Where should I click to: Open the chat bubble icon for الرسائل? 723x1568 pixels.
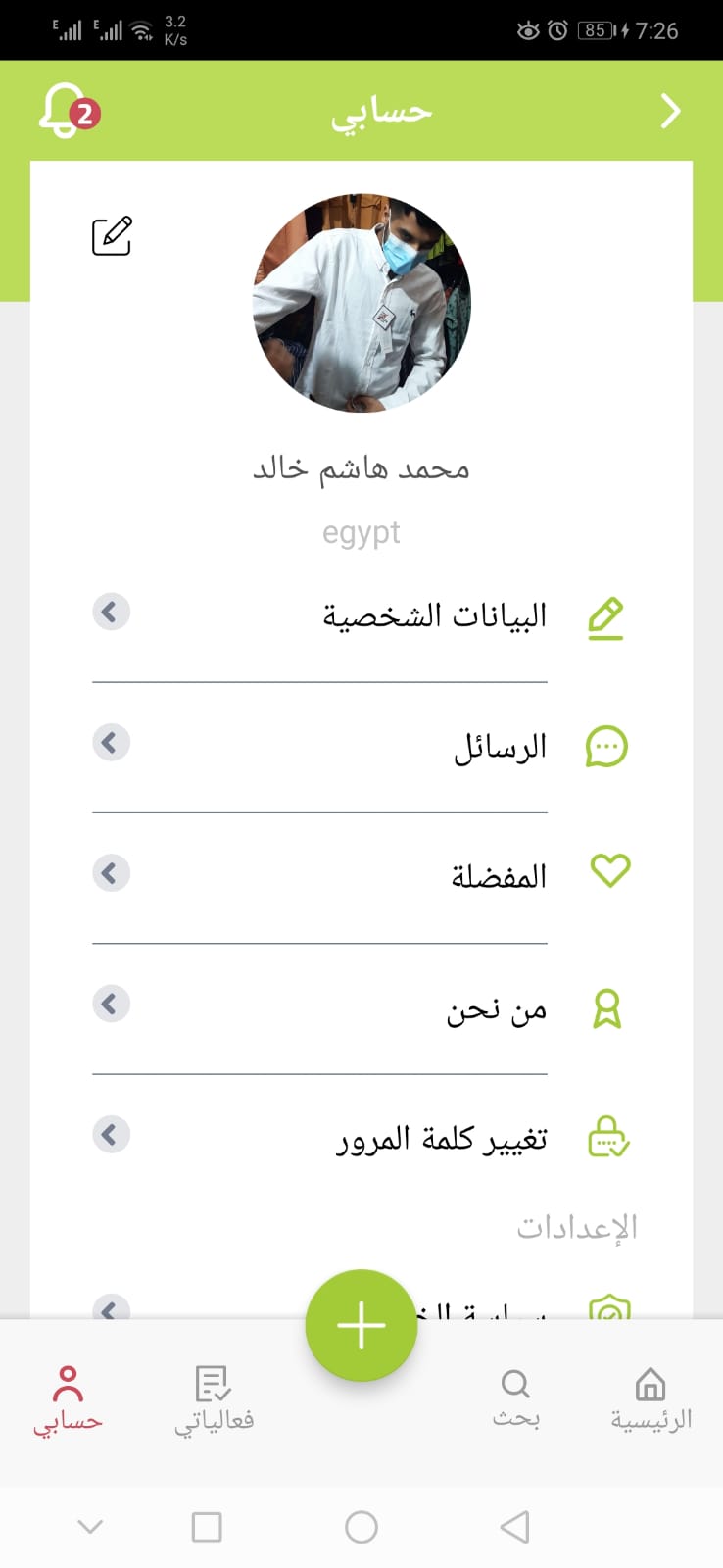click(x=606, y=746)
